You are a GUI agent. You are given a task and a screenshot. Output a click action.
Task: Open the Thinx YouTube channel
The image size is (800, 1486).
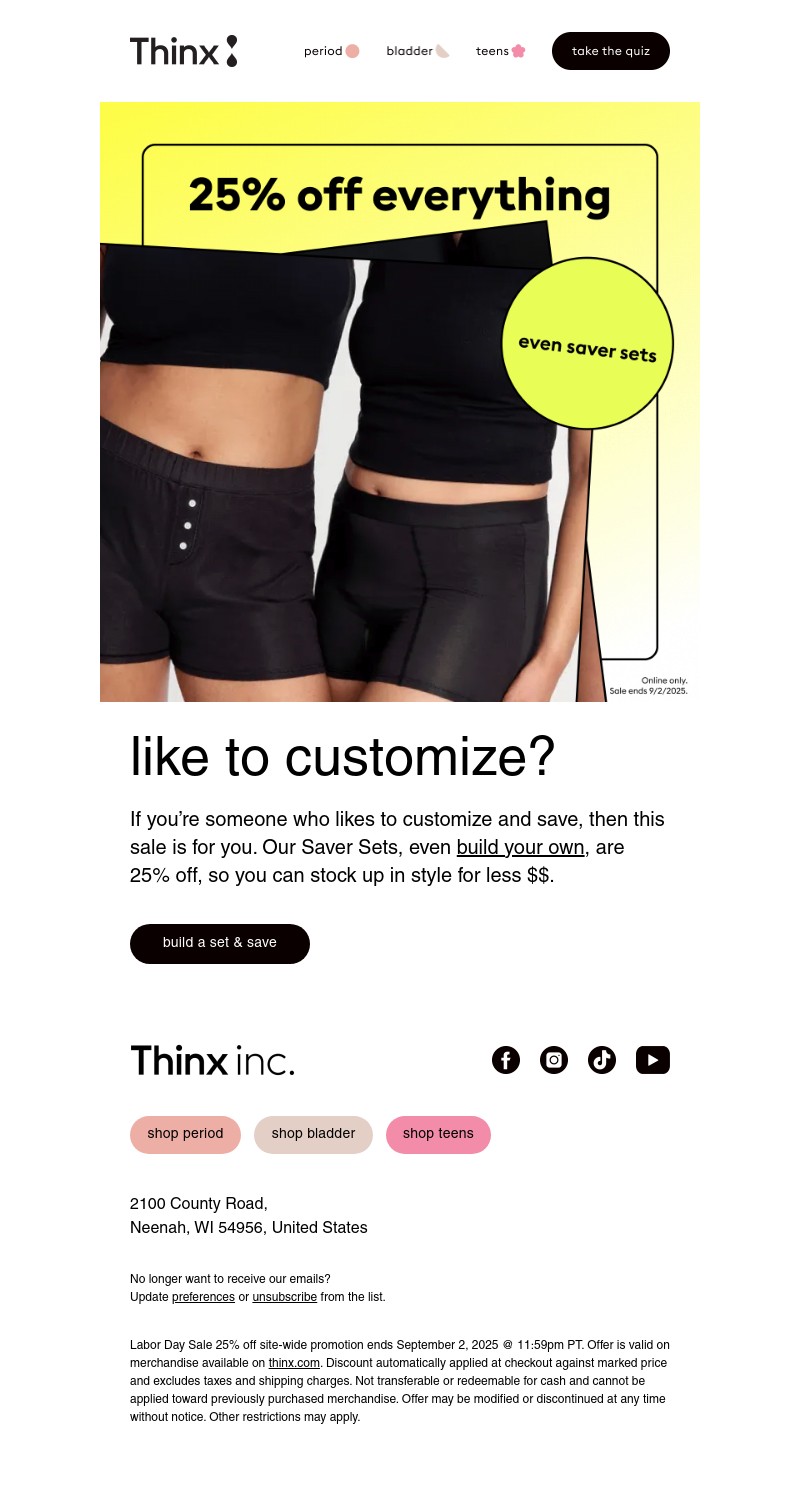[652, 1060]
